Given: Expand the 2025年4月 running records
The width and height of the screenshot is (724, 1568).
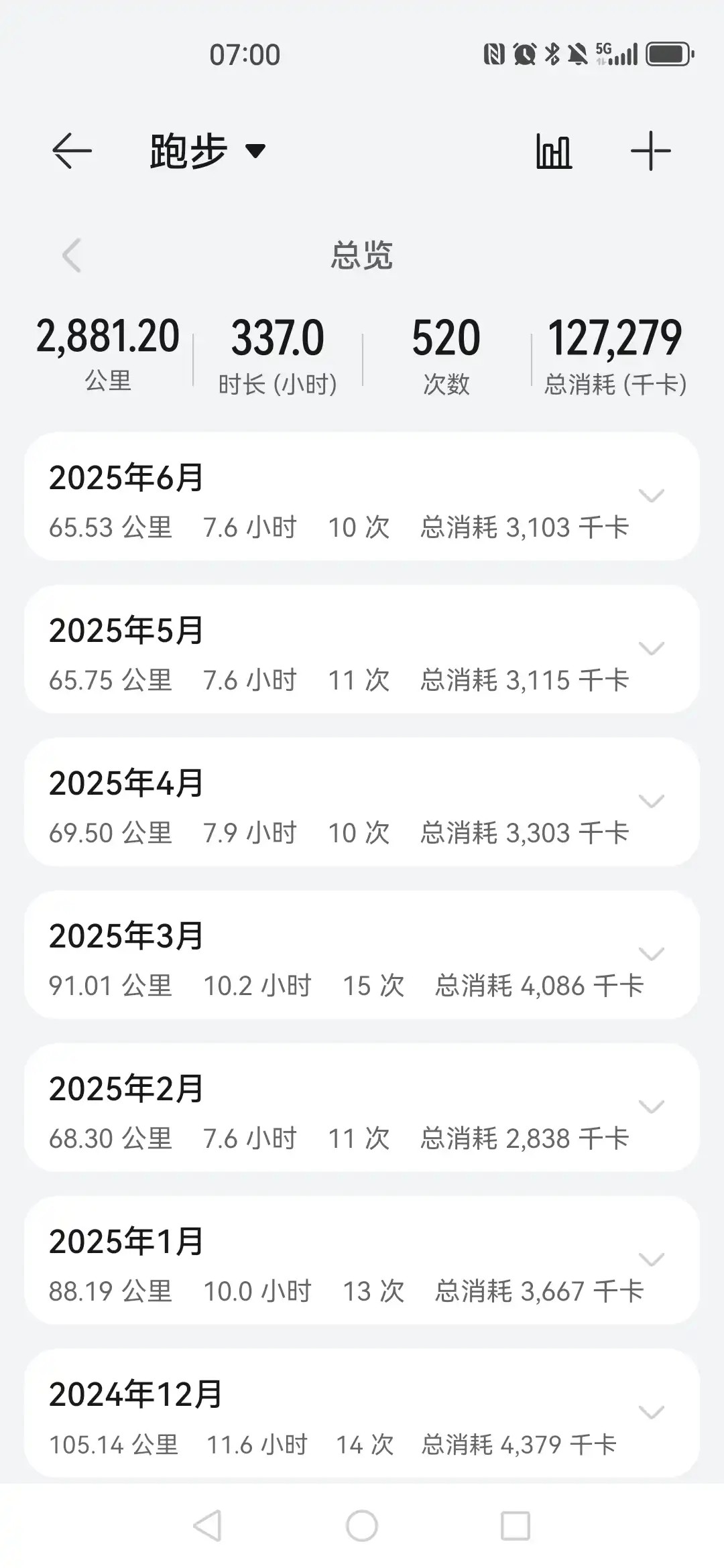Looking at the screenshot, I should (x=651, y=801).
